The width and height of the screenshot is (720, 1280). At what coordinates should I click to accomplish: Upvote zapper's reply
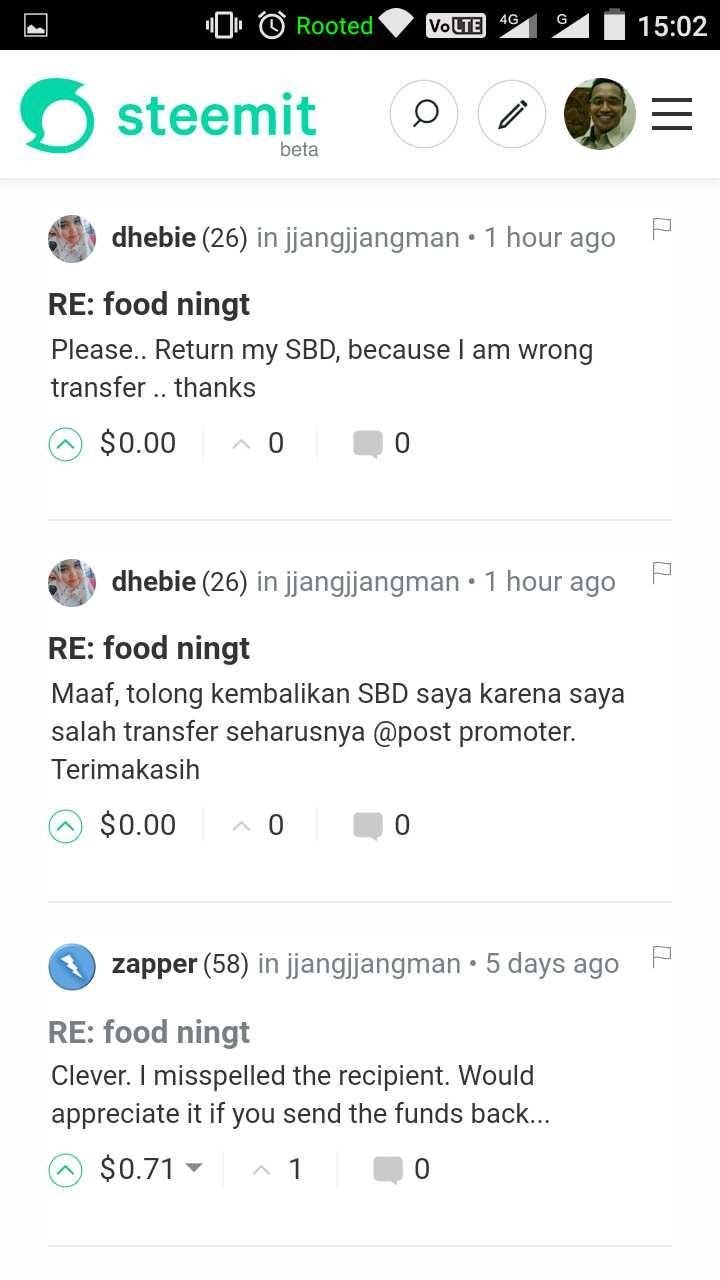pyautogui.click(x=66, y=1169)
